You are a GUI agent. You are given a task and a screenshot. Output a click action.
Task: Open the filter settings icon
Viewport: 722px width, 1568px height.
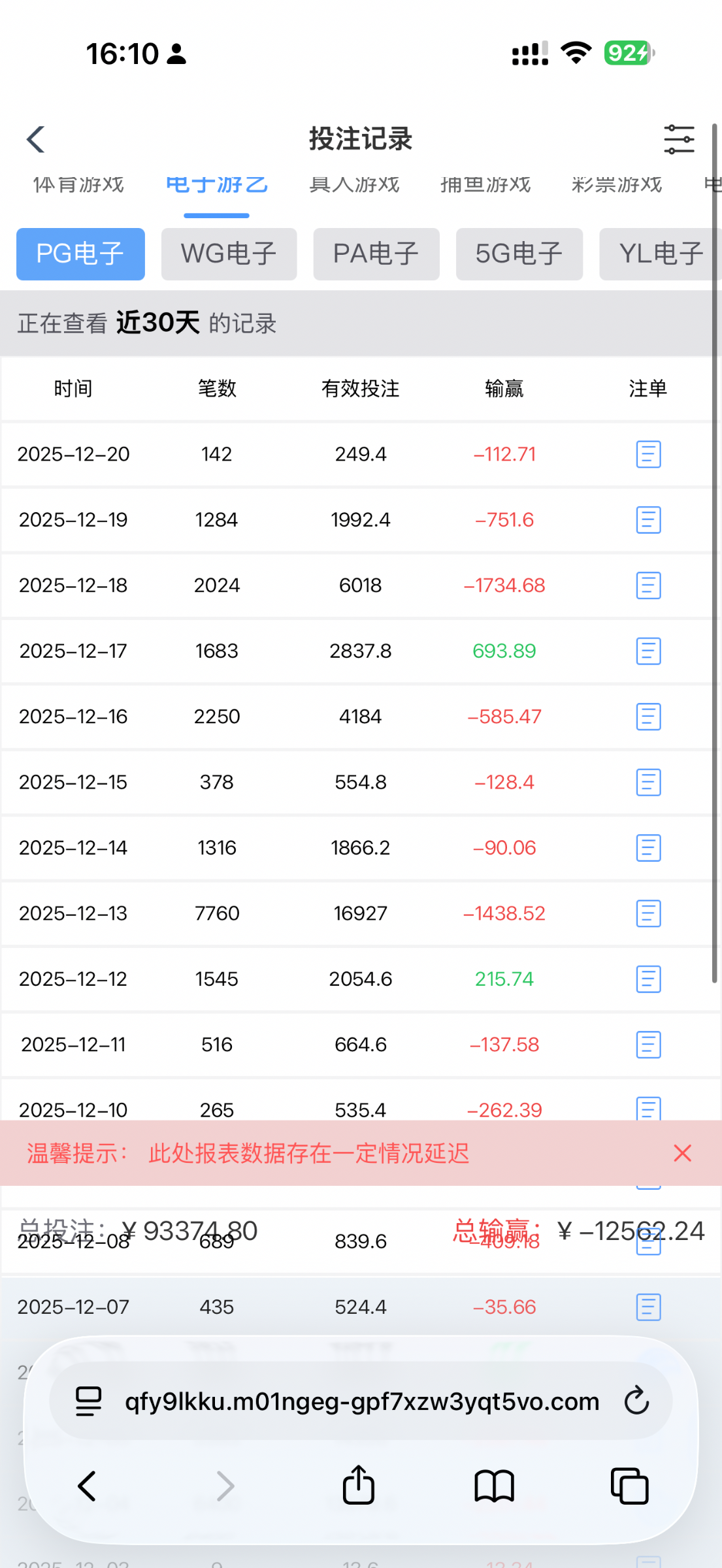[679, 139]
